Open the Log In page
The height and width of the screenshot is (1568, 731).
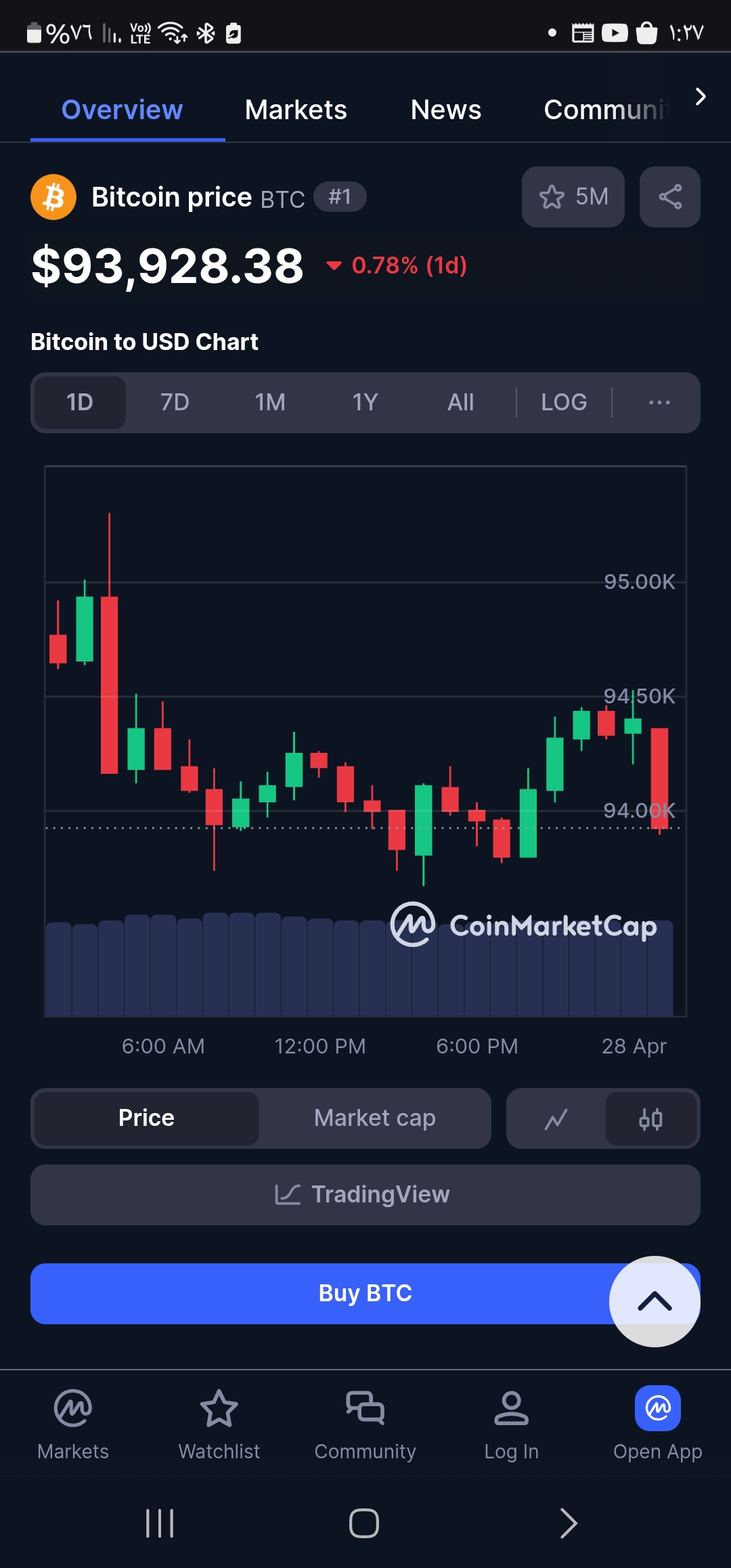point(512,1424)
